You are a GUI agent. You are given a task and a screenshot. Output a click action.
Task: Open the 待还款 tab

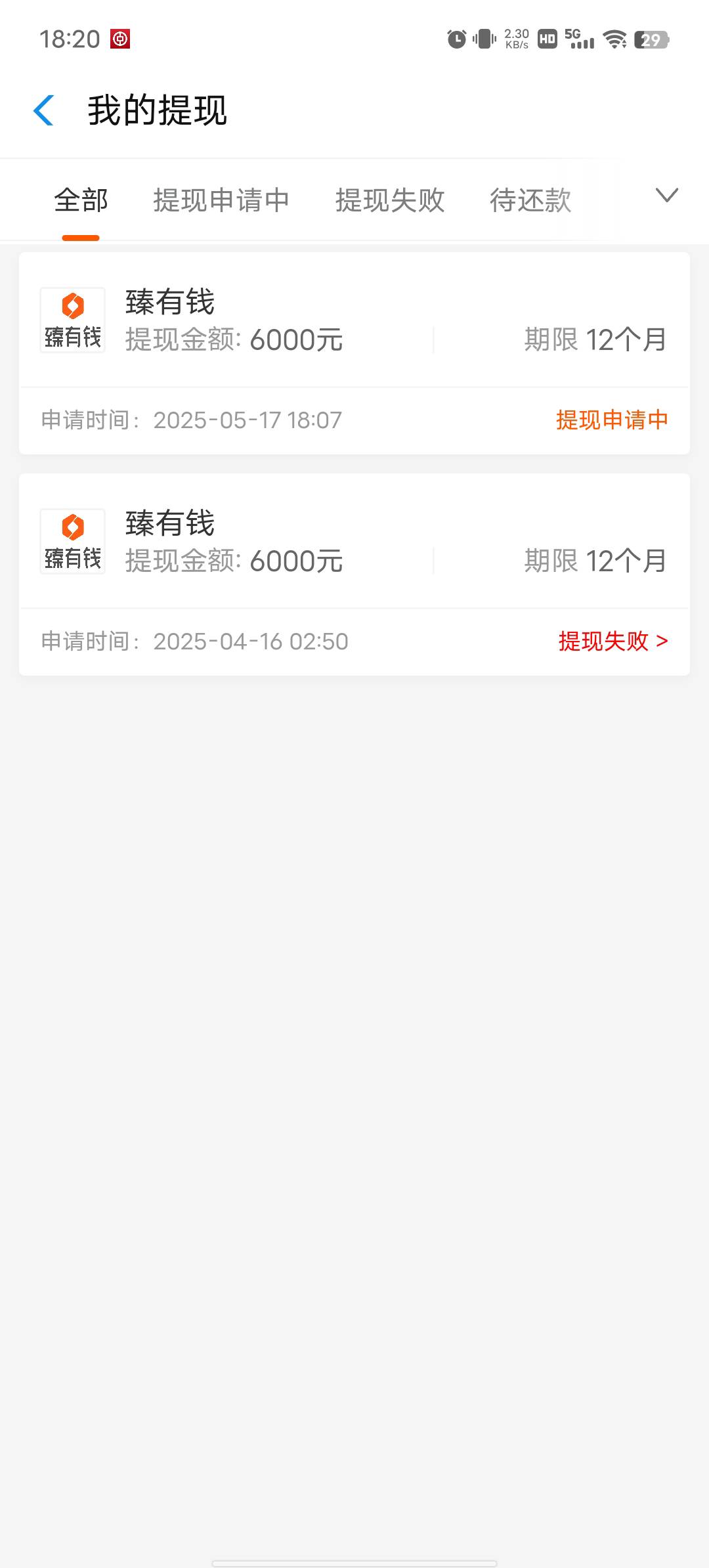coord(530,200)
